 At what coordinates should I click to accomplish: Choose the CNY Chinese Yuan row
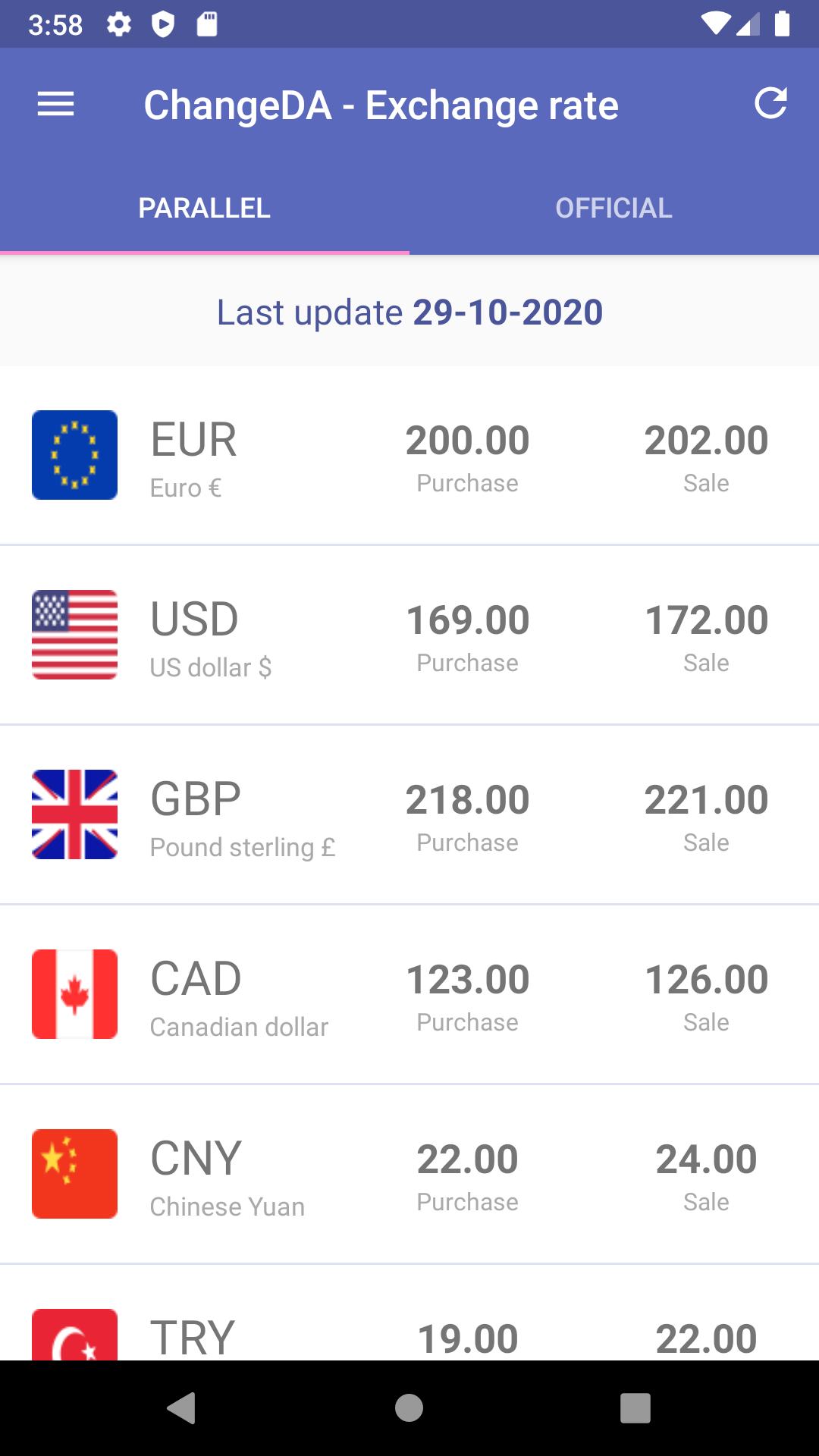coord(409,1174)
